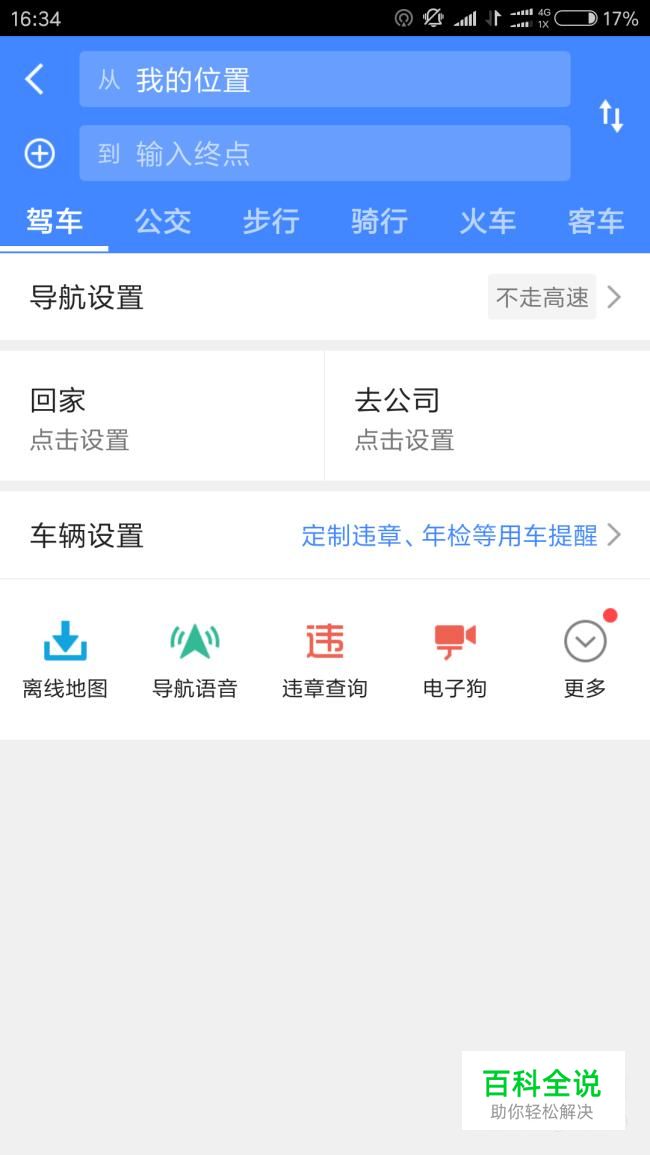650x1155 pixels.
Task: Open 车辆设置 vehicle settings
Action: [325, 536]
